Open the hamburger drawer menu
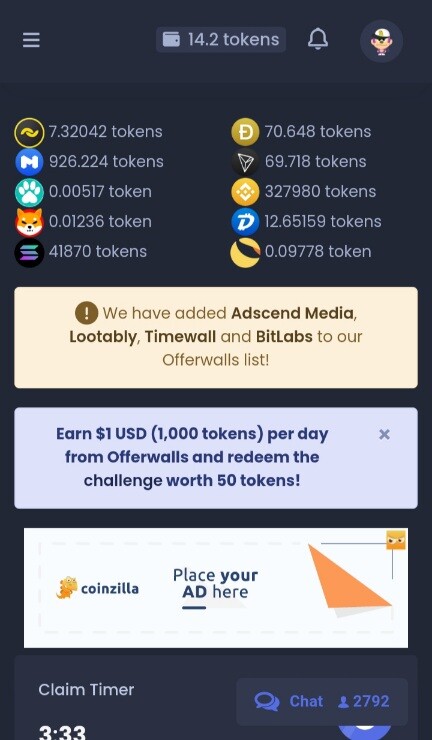Image resolution: width=432 pixels, height=740 pixels. click(x=31, y=40)
